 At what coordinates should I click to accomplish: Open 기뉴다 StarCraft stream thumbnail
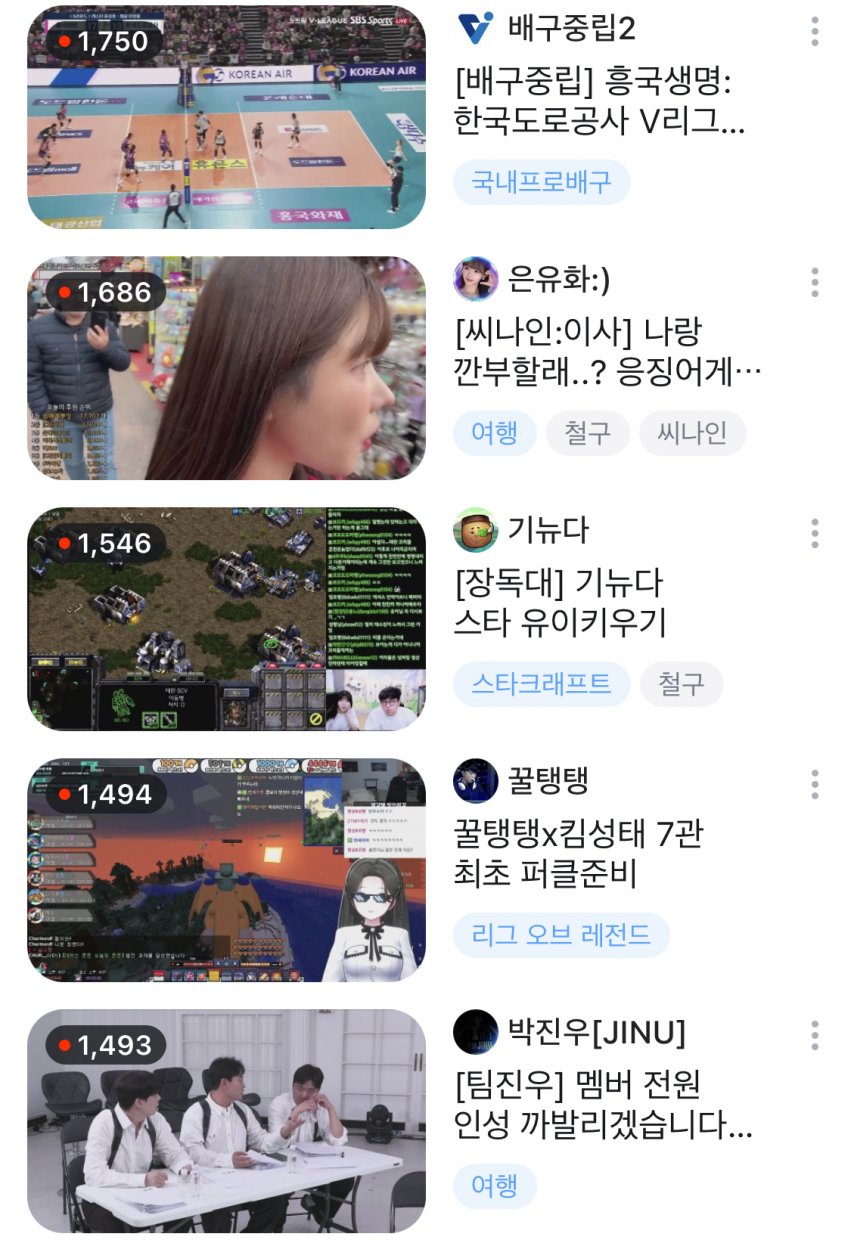226,619
